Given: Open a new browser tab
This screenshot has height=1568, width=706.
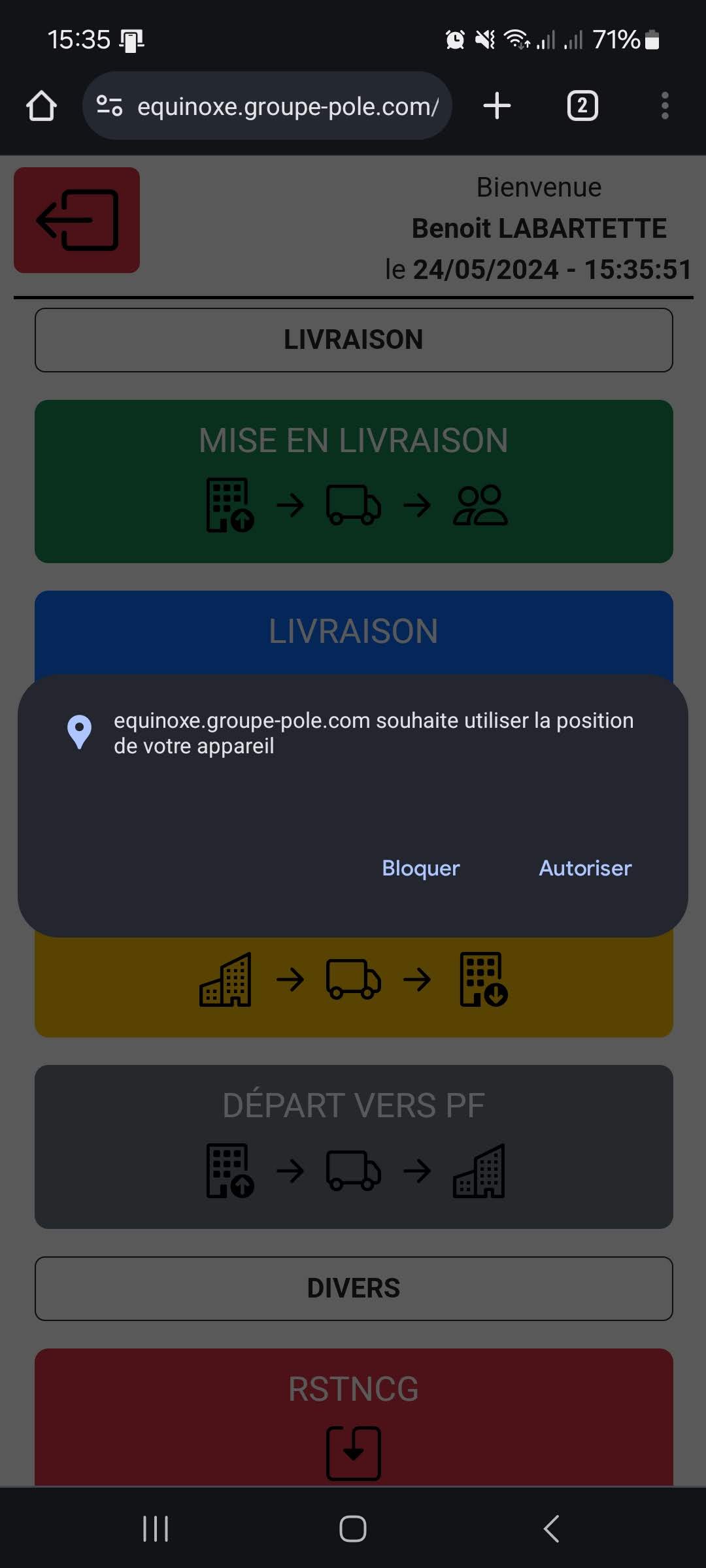Looking at the screenshot, I should (x=497, y=106).
